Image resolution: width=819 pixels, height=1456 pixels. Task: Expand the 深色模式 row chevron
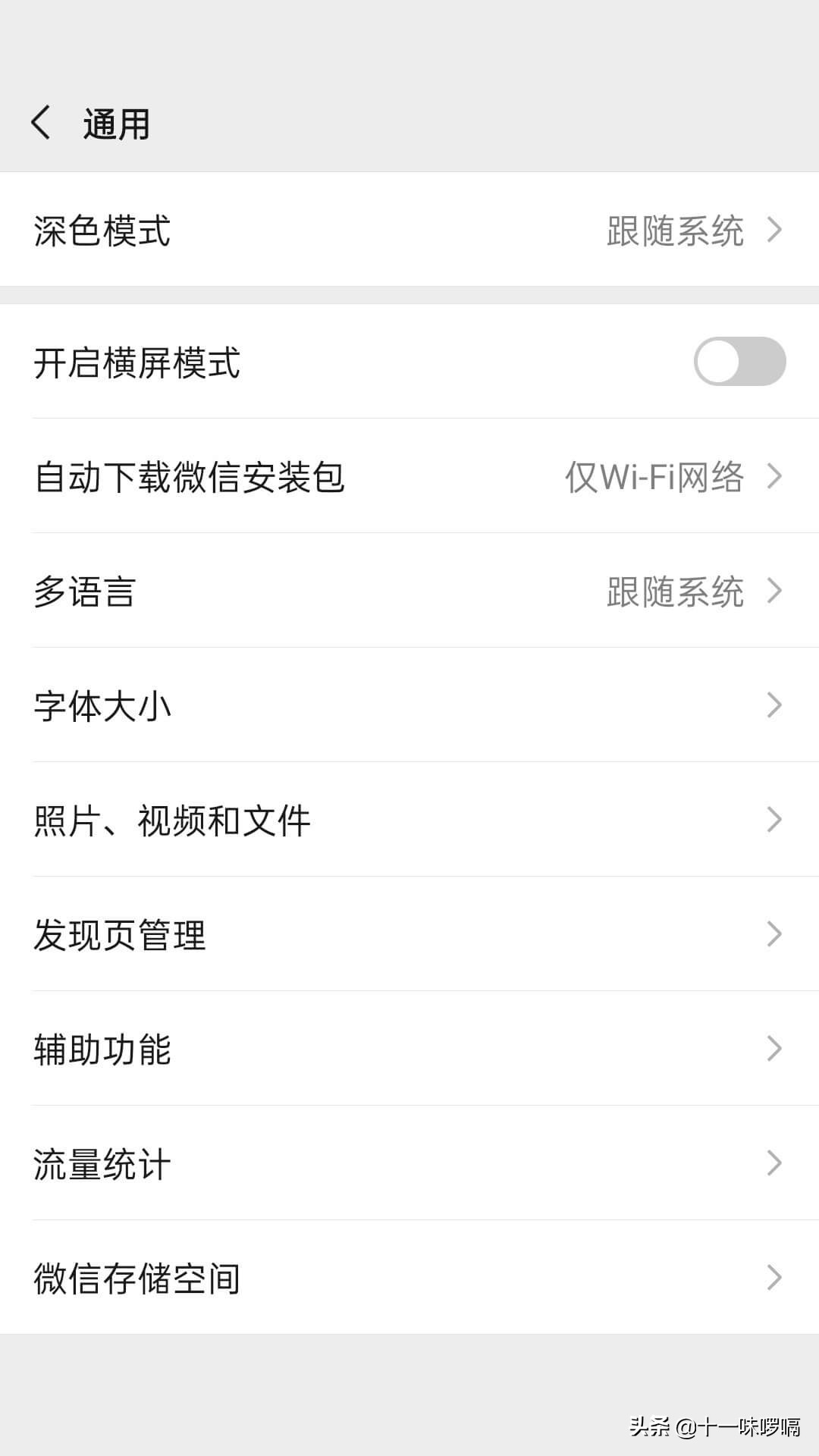[x=773, y=230]
